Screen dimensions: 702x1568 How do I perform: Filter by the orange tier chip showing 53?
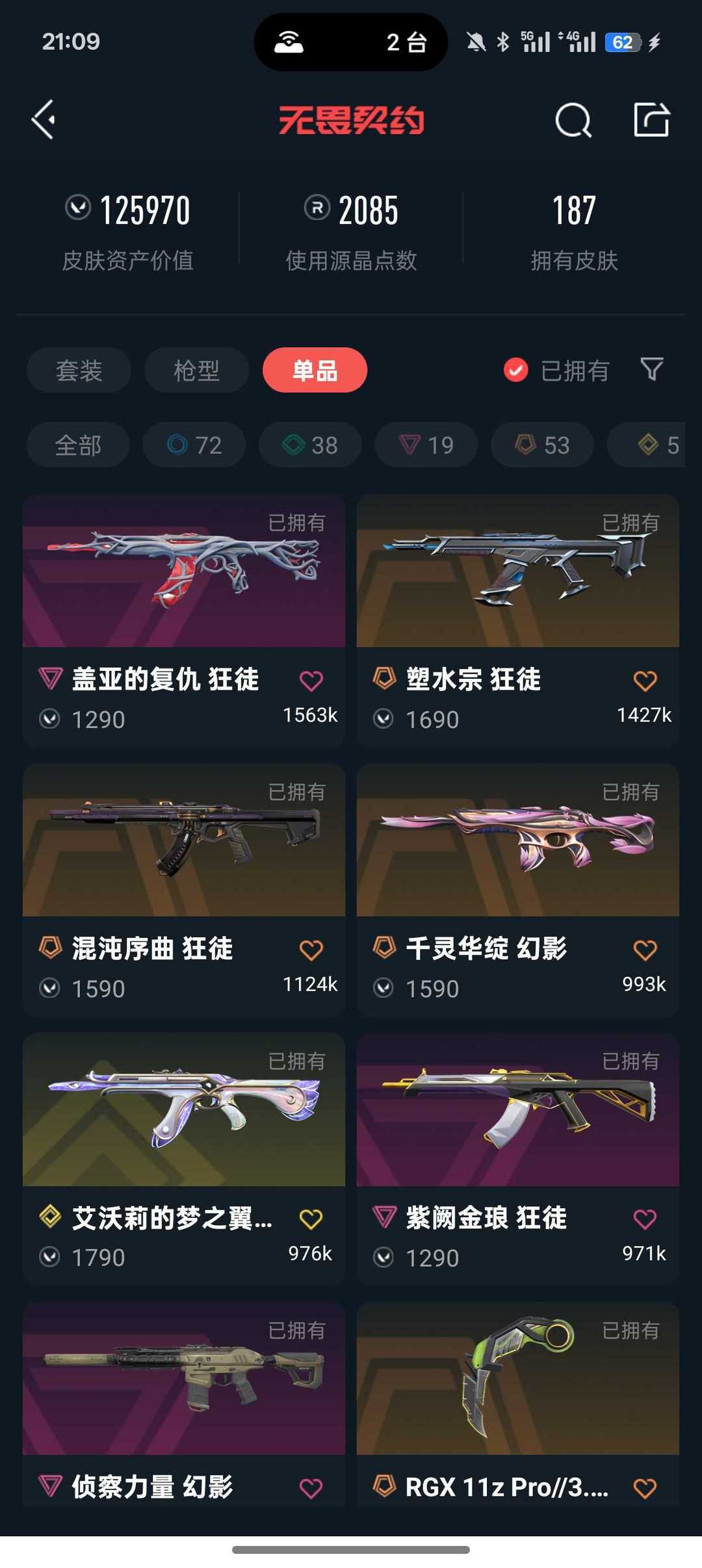click(x=542, y=445)
